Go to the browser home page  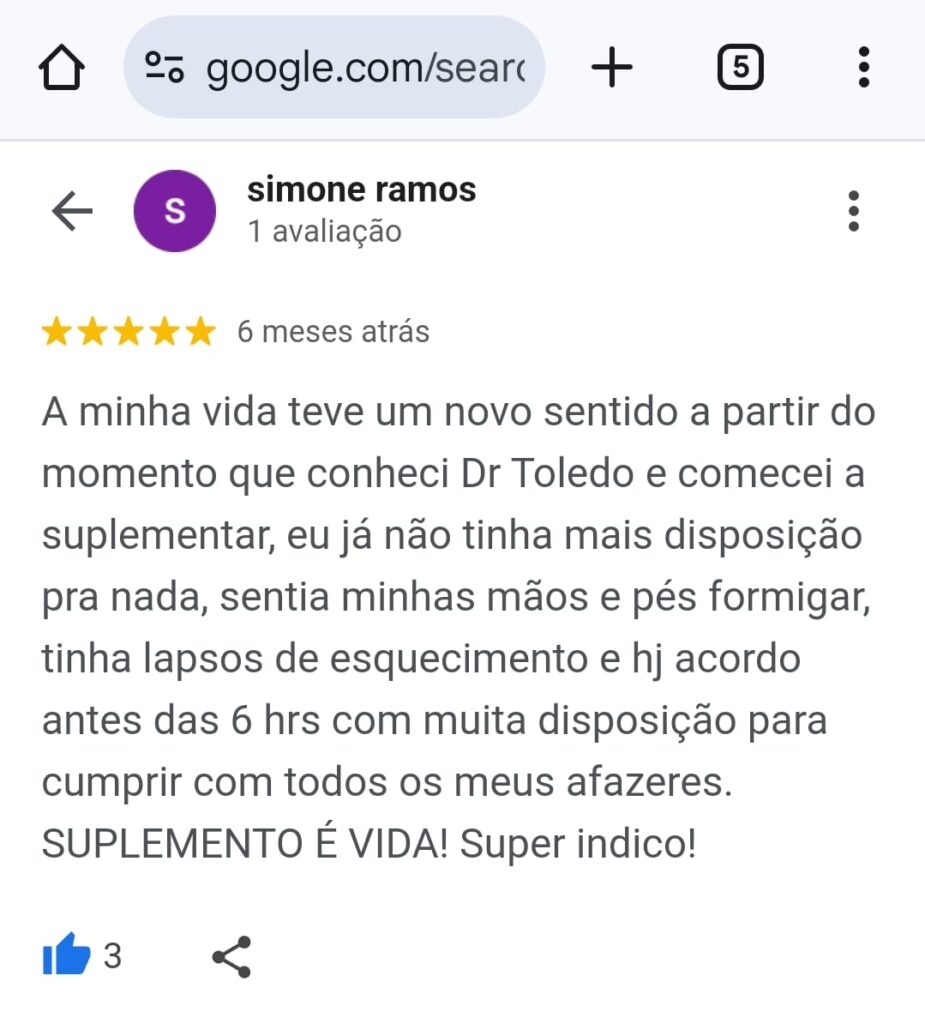point(62,69)
